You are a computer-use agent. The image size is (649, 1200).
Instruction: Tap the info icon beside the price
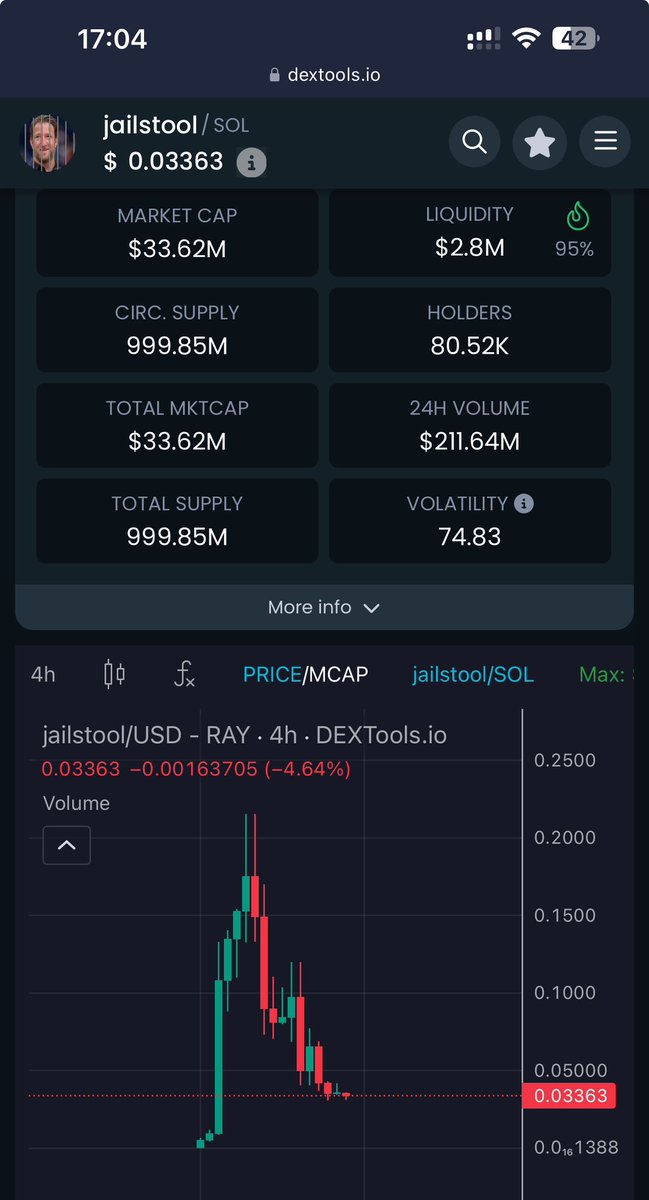pos(251,162)
